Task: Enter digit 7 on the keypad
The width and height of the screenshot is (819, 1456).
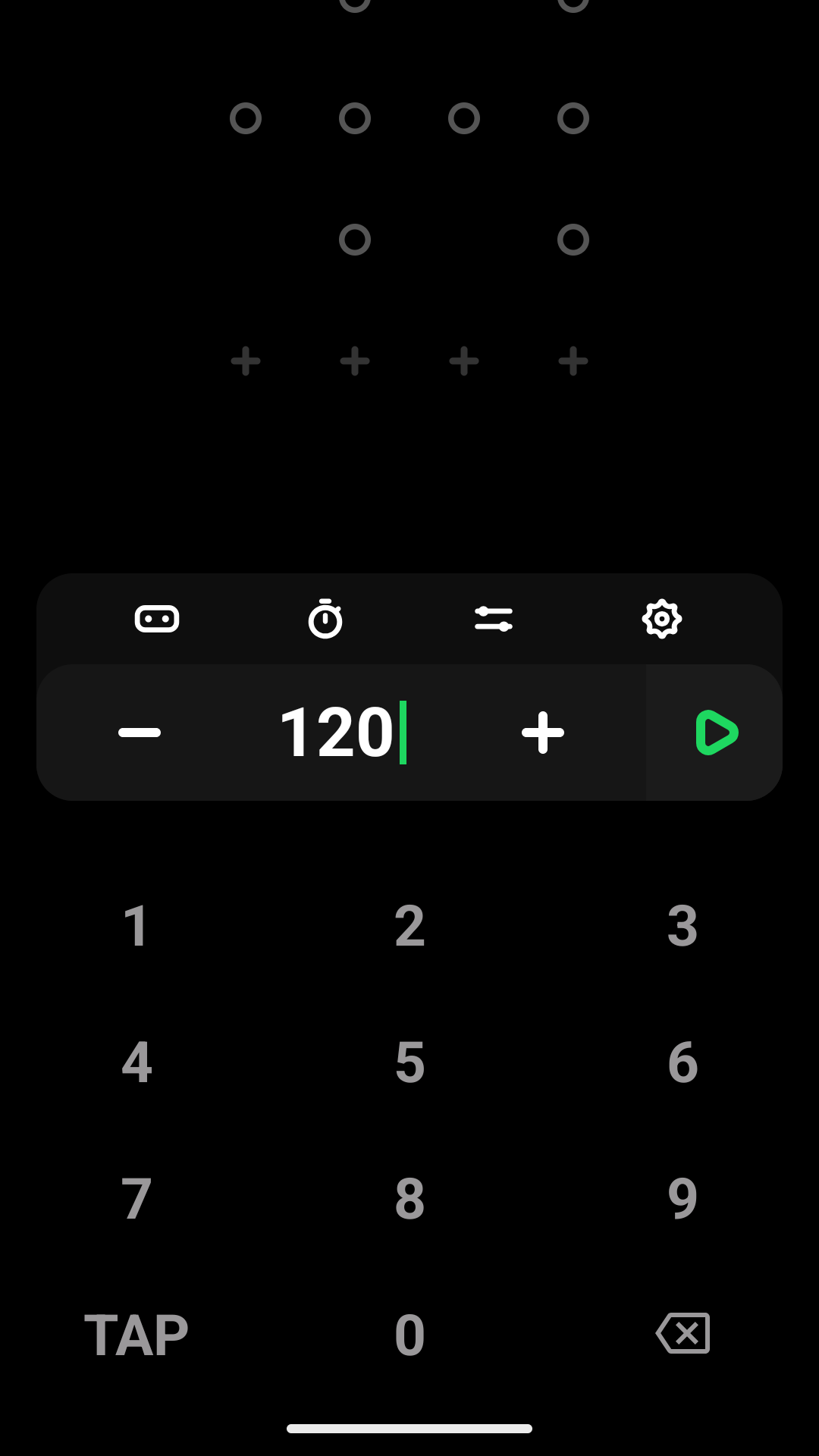Action: pos(136,1199)
